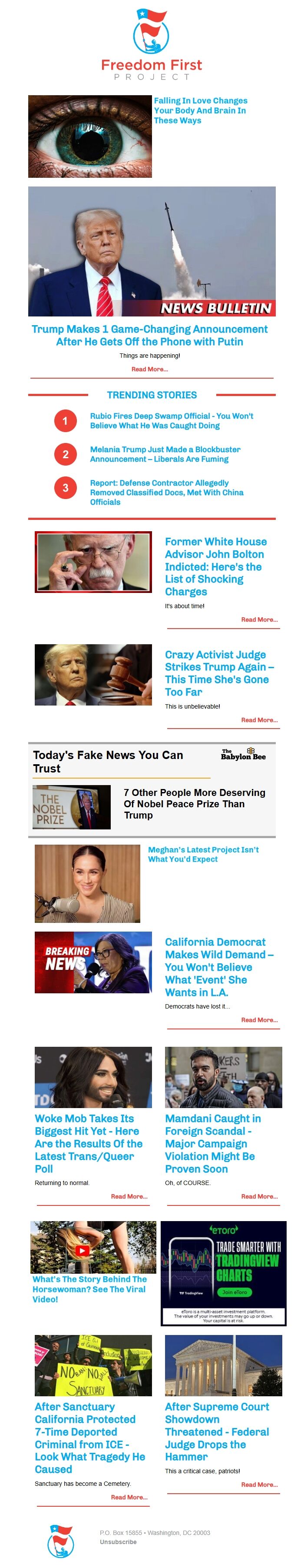Screen dimensions: 304x1568
Task: Open the eToro TradingView charts ad
Action: (x=223, y=1273)
